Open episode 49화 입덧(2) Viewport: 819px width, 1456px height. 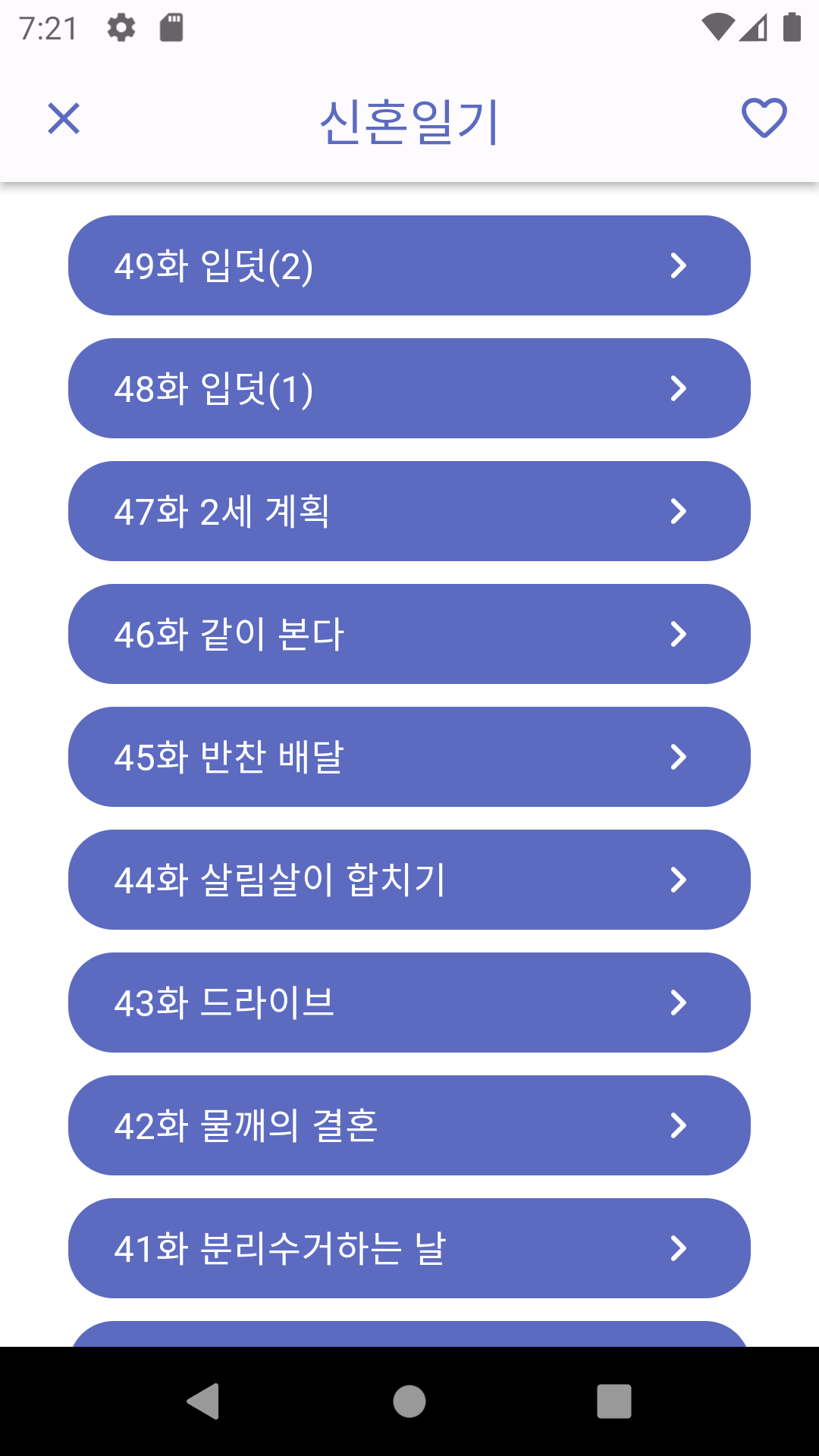409,265
